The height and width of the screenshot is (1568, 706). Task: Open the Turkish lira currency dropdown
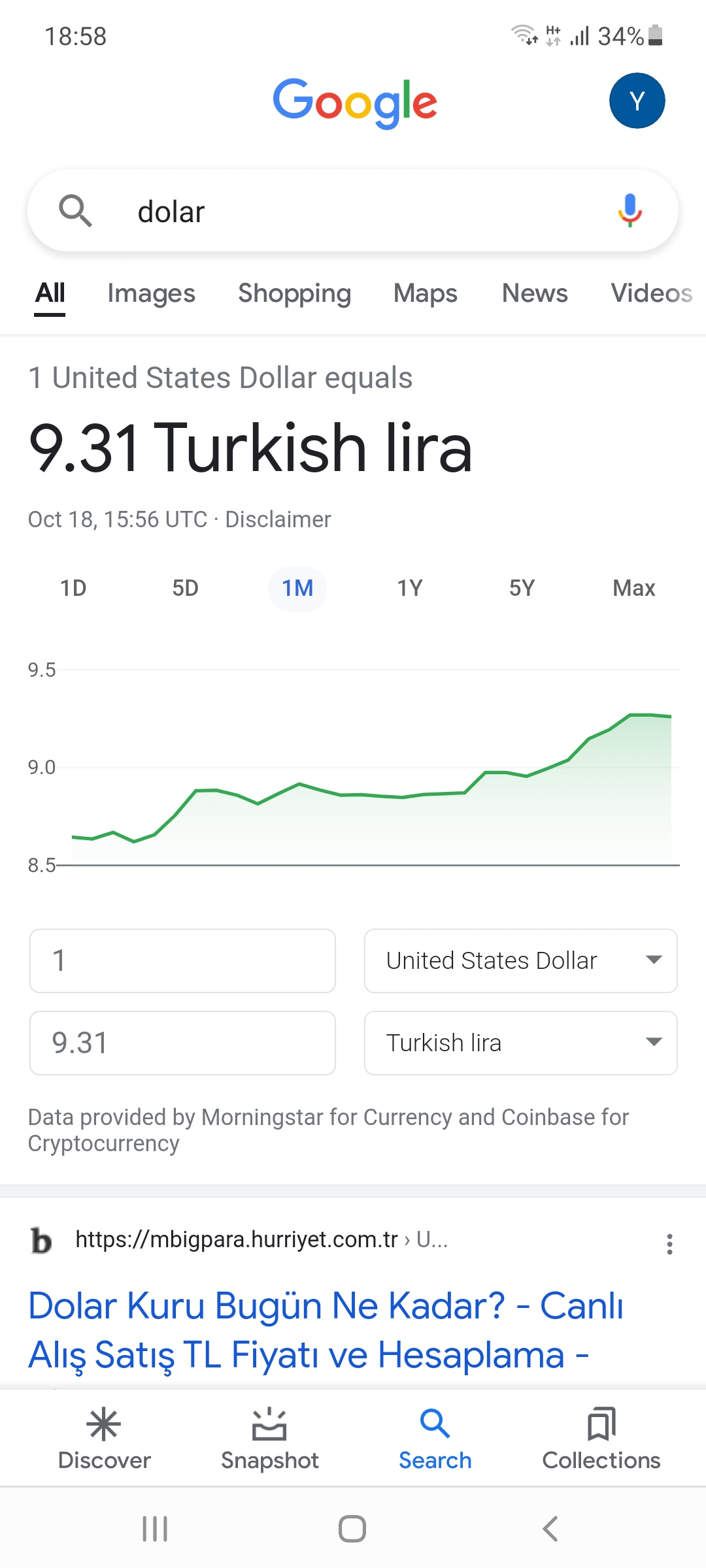pos(520,1043)
